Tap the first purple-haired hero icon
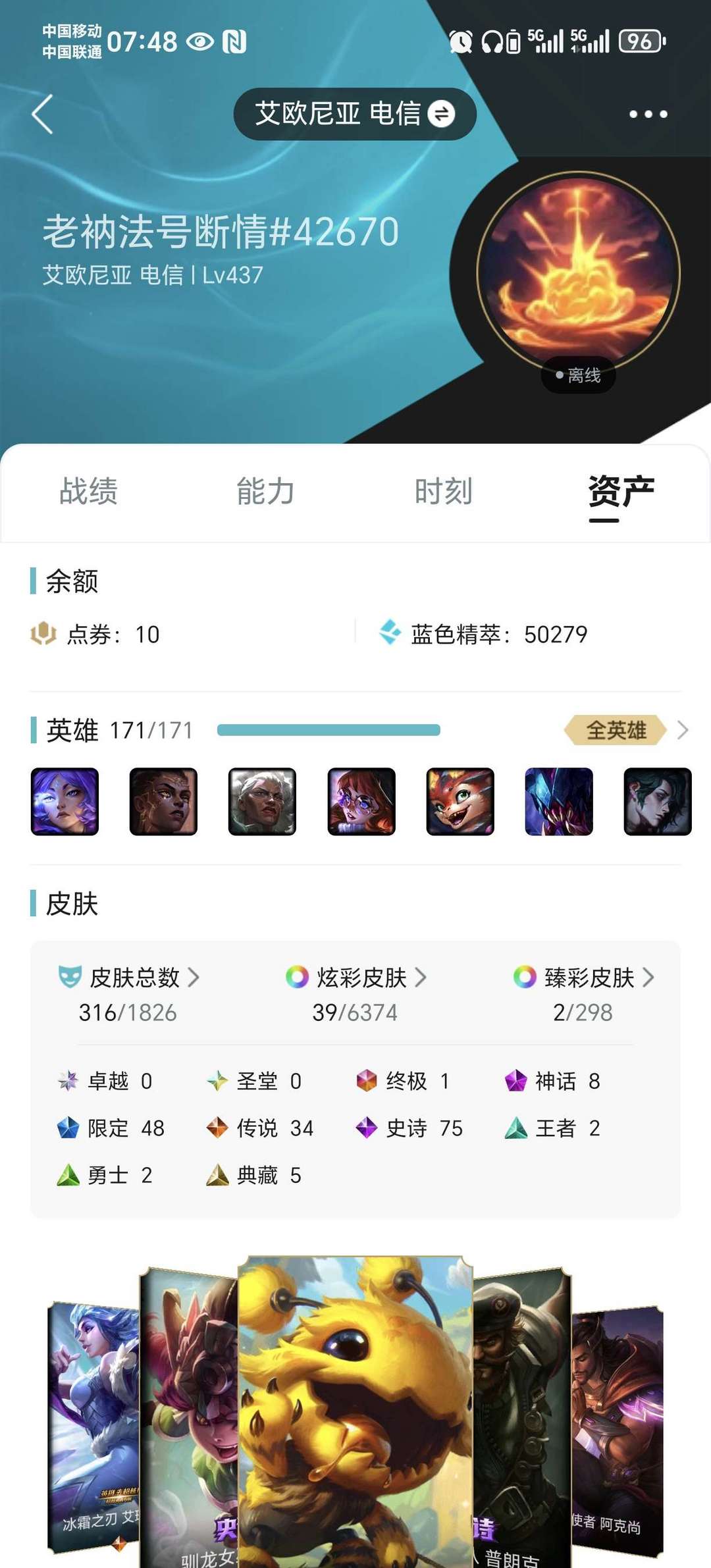The width and height of the screenshot is (711, 1568). [65, 802]
